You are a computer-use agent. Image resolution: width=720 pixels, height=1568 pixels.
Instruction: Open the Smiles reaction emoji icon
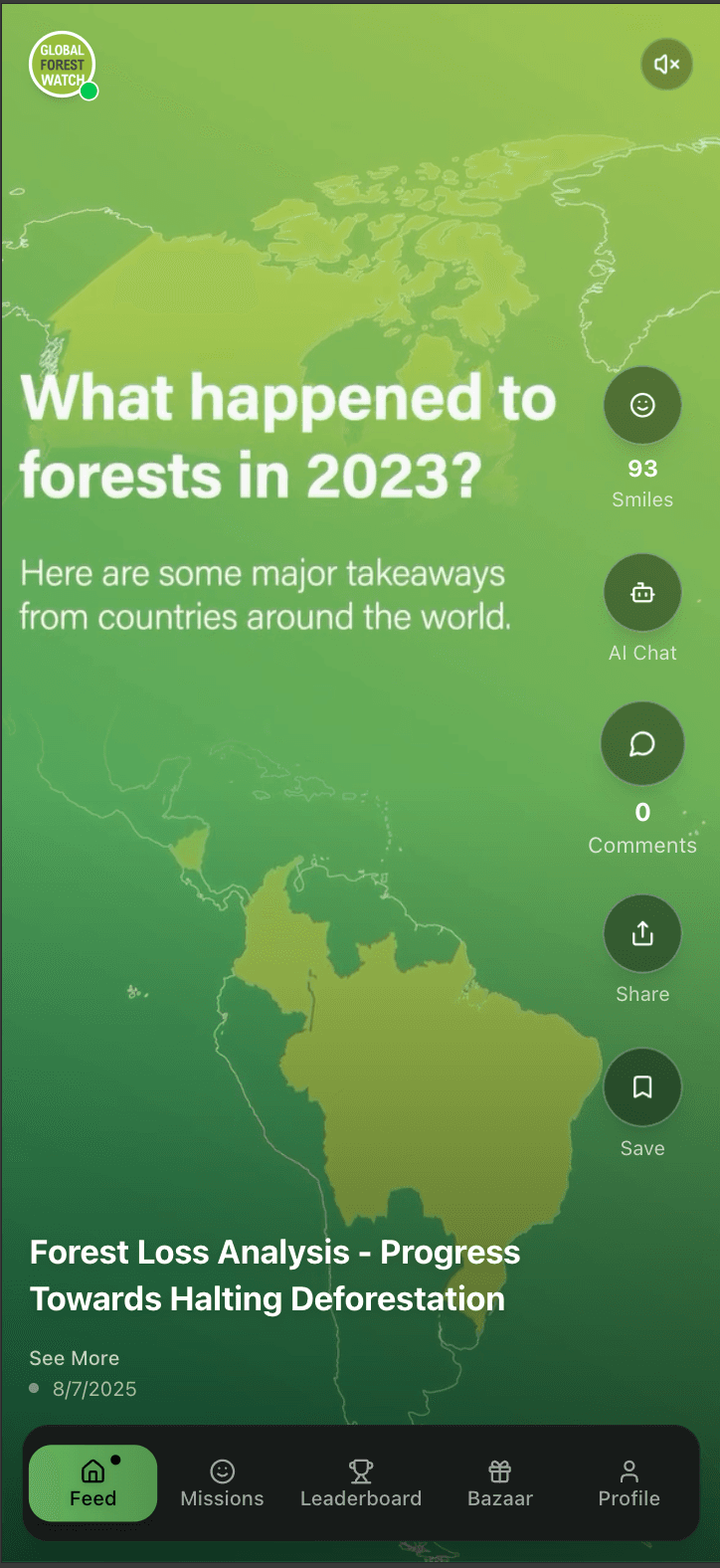pyautogui.click(x=641, y=405)
